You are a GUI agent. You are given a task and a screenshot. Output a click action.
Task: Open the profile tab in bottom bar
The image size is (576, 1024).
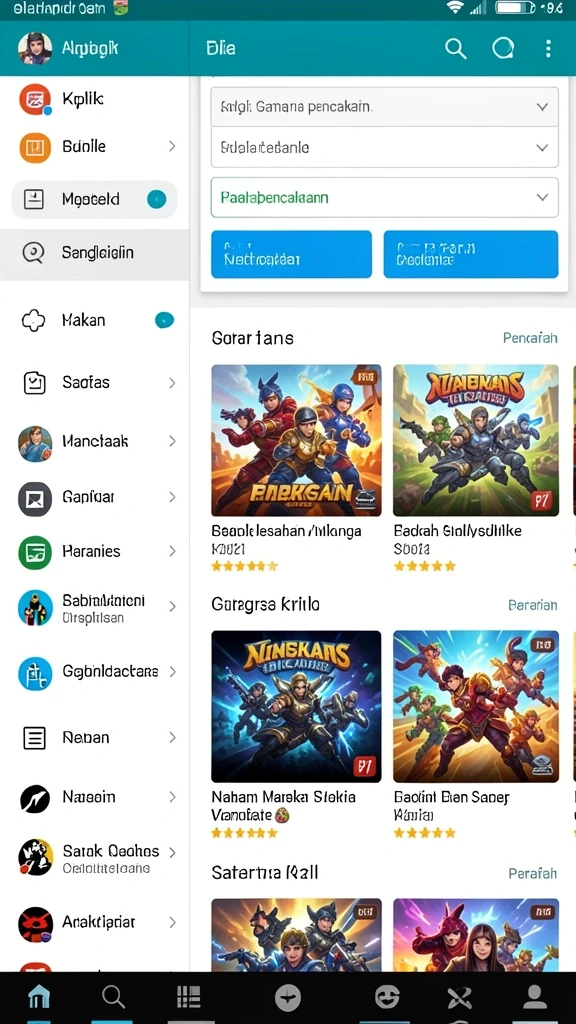click(x=535, y=997)
